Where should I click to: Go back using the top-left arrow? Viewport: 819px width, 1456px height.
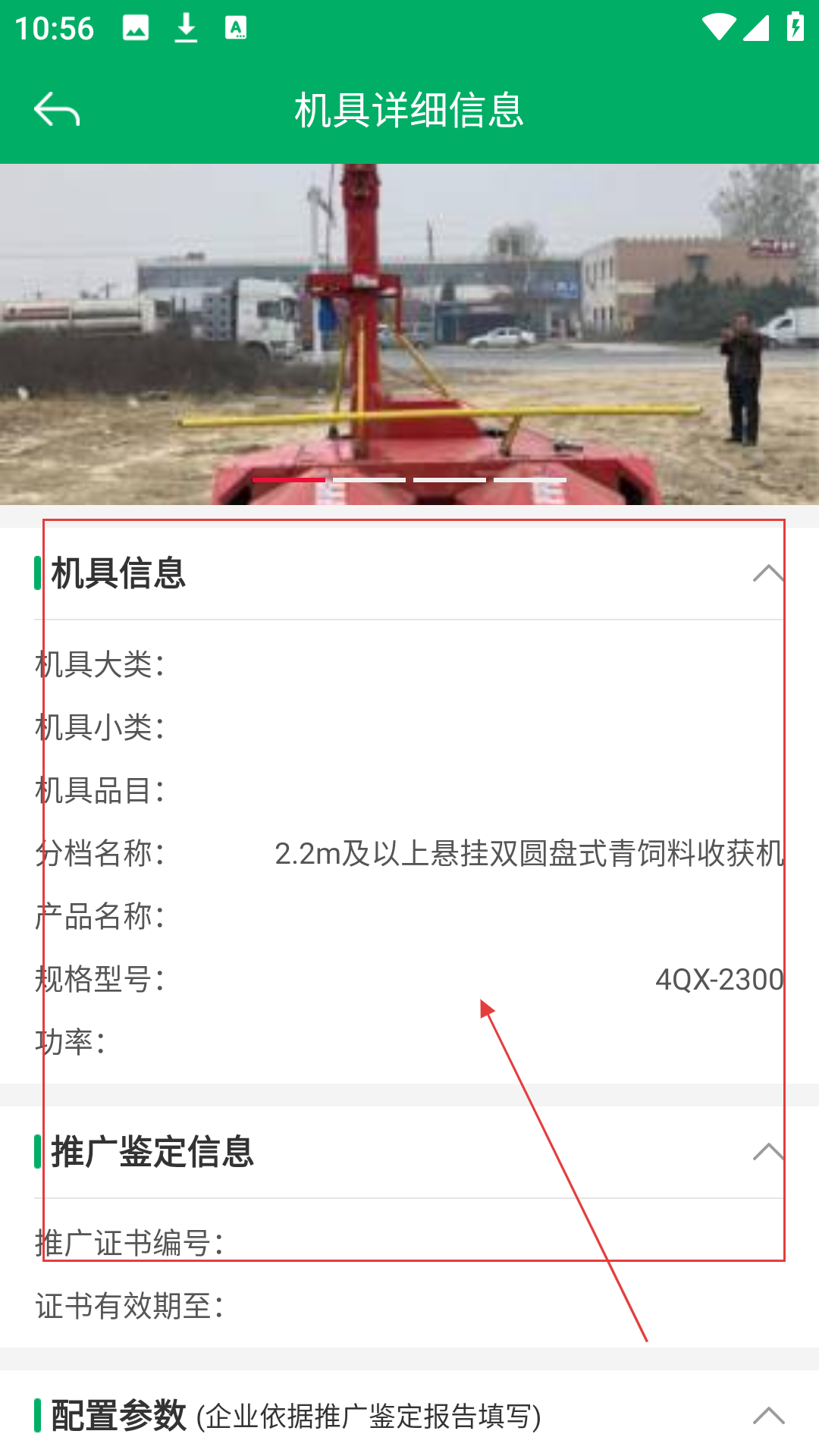click(x=57, y=111)
